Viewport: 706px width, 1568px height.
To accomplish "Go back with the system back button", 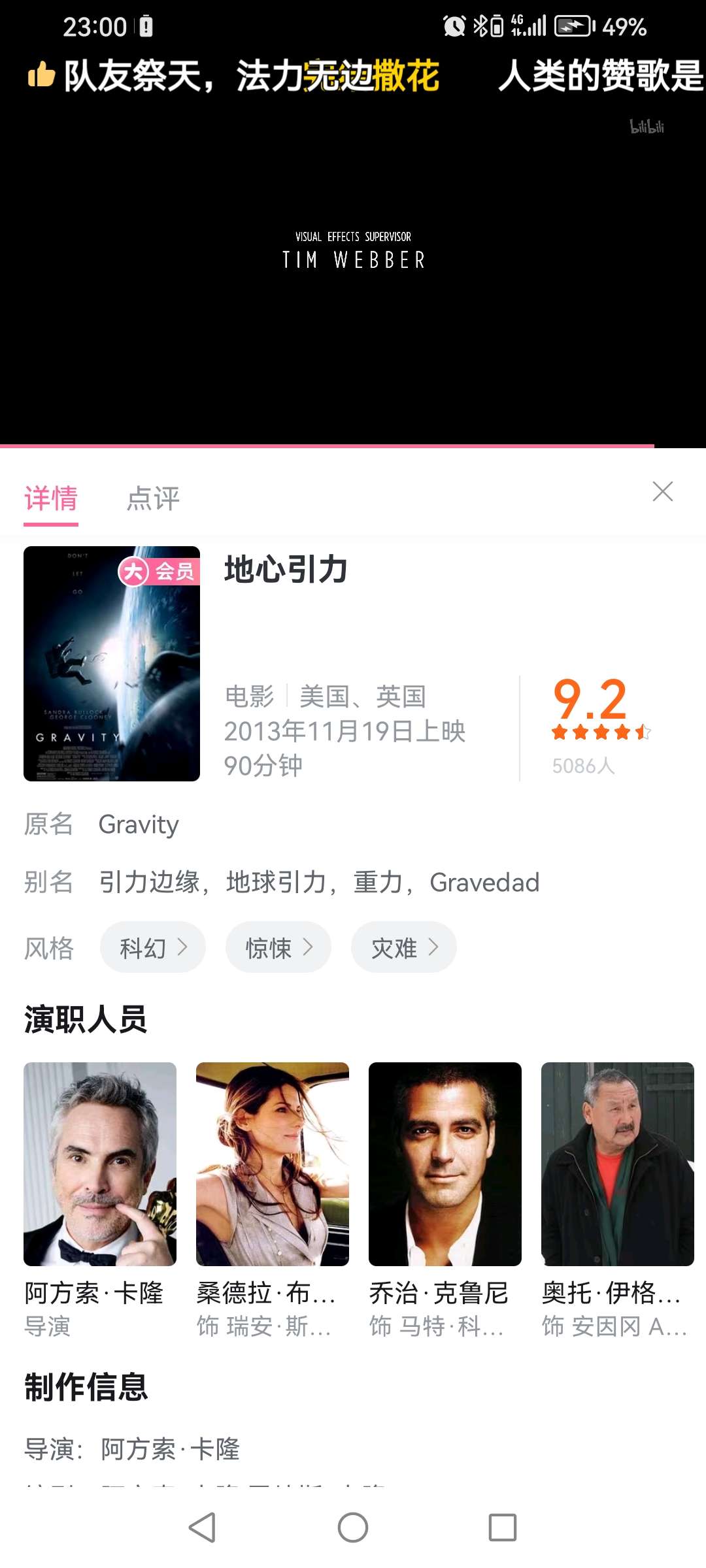I will 202,1527.
